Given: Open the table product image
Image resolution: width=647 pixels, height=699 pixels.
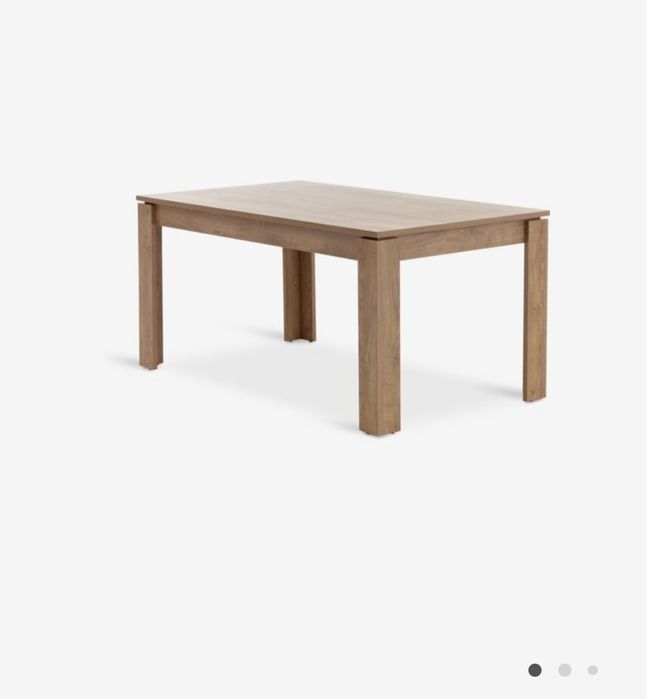Looking at the screenshot, I should (343, 300).
